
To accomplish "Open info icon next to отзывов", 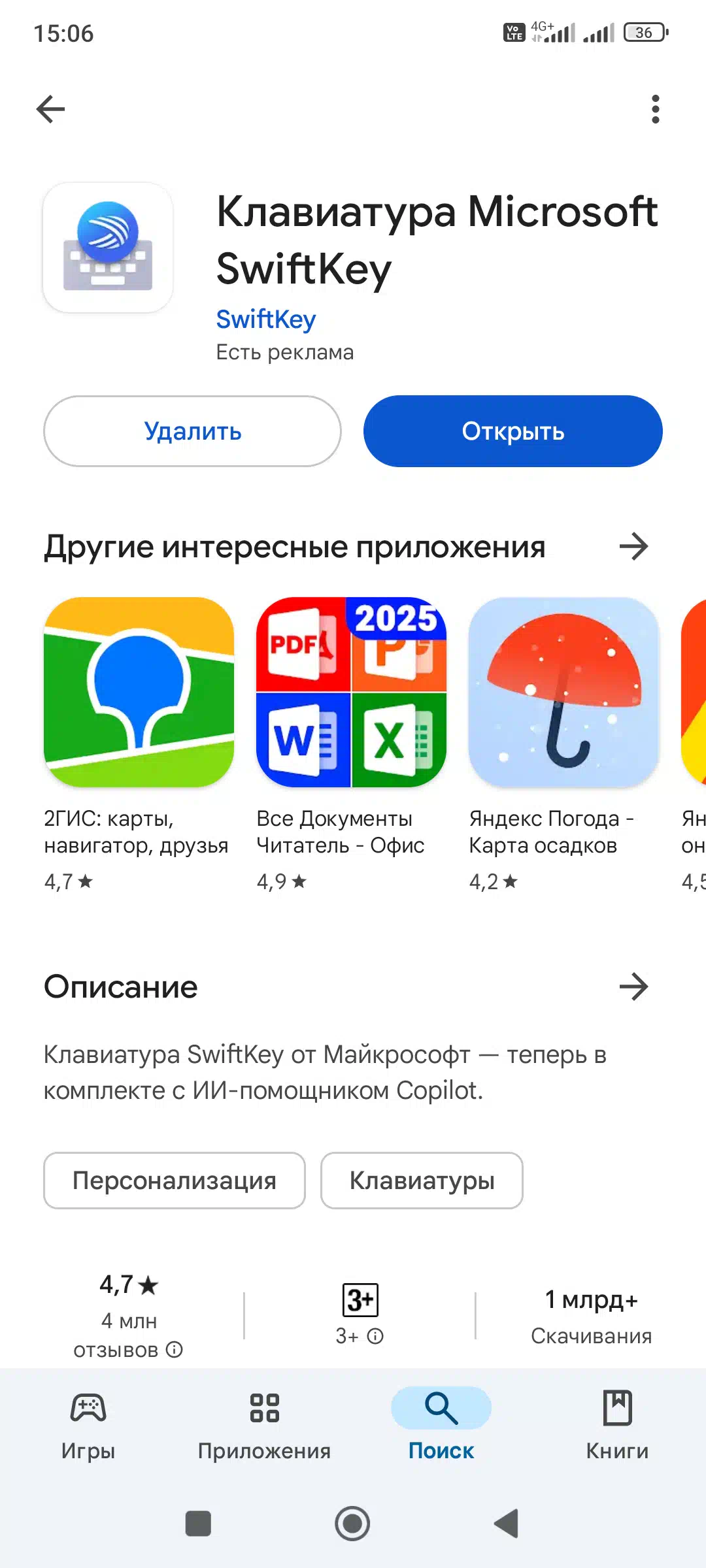I will [x=175, y=1350].
